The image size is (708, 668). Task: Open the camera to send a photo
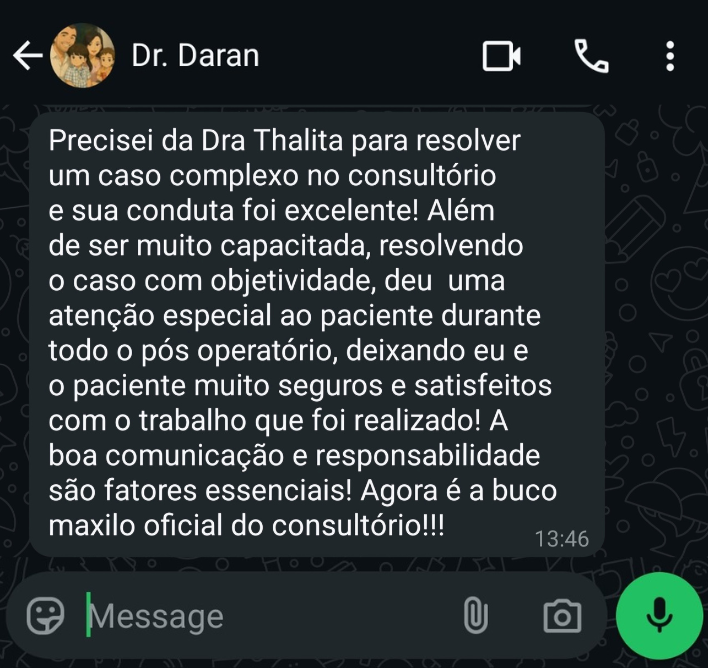coord(562,616)
